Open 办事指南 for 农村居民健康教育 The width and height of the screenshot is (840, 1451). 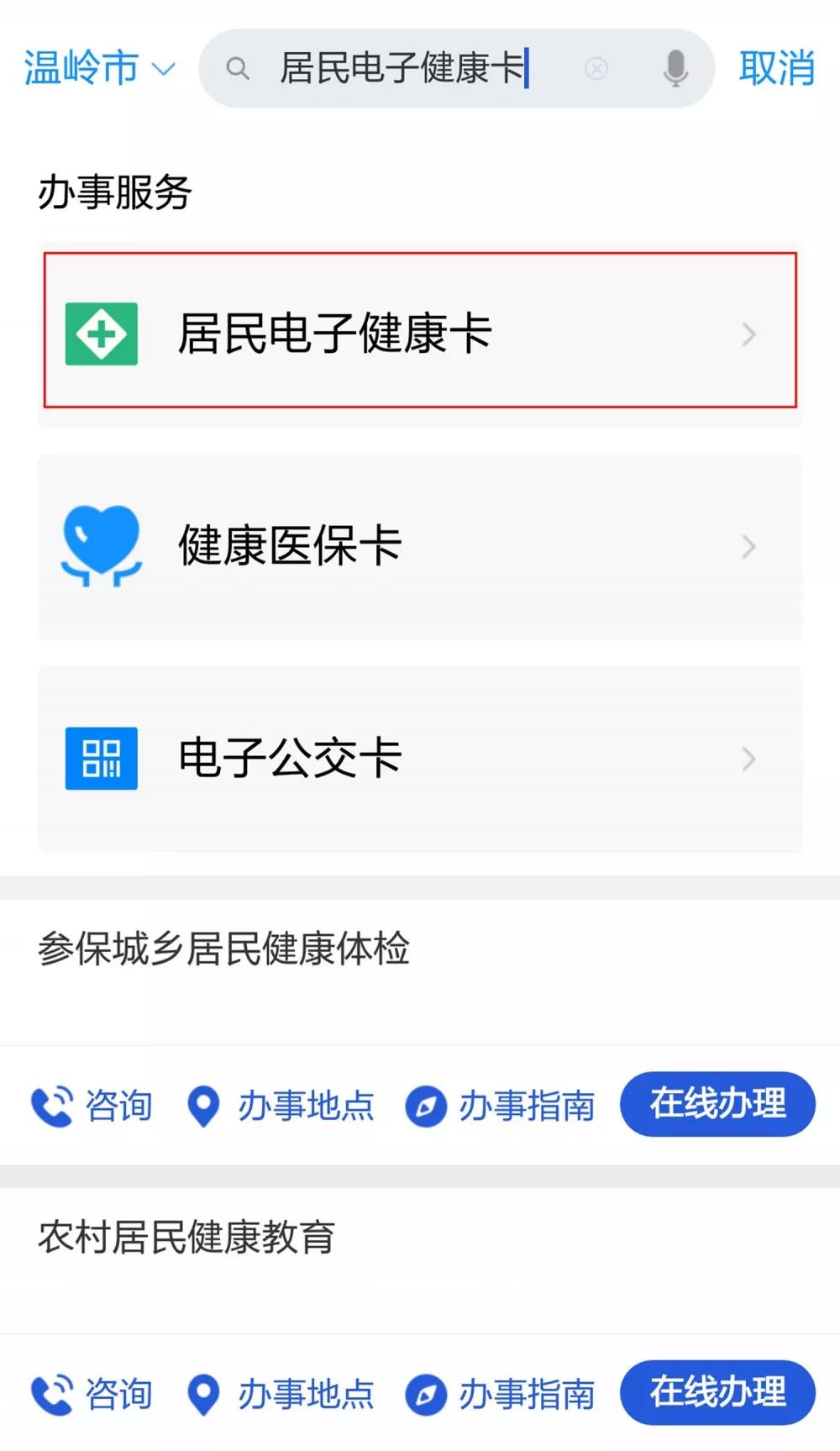(x=501, y=1394)
